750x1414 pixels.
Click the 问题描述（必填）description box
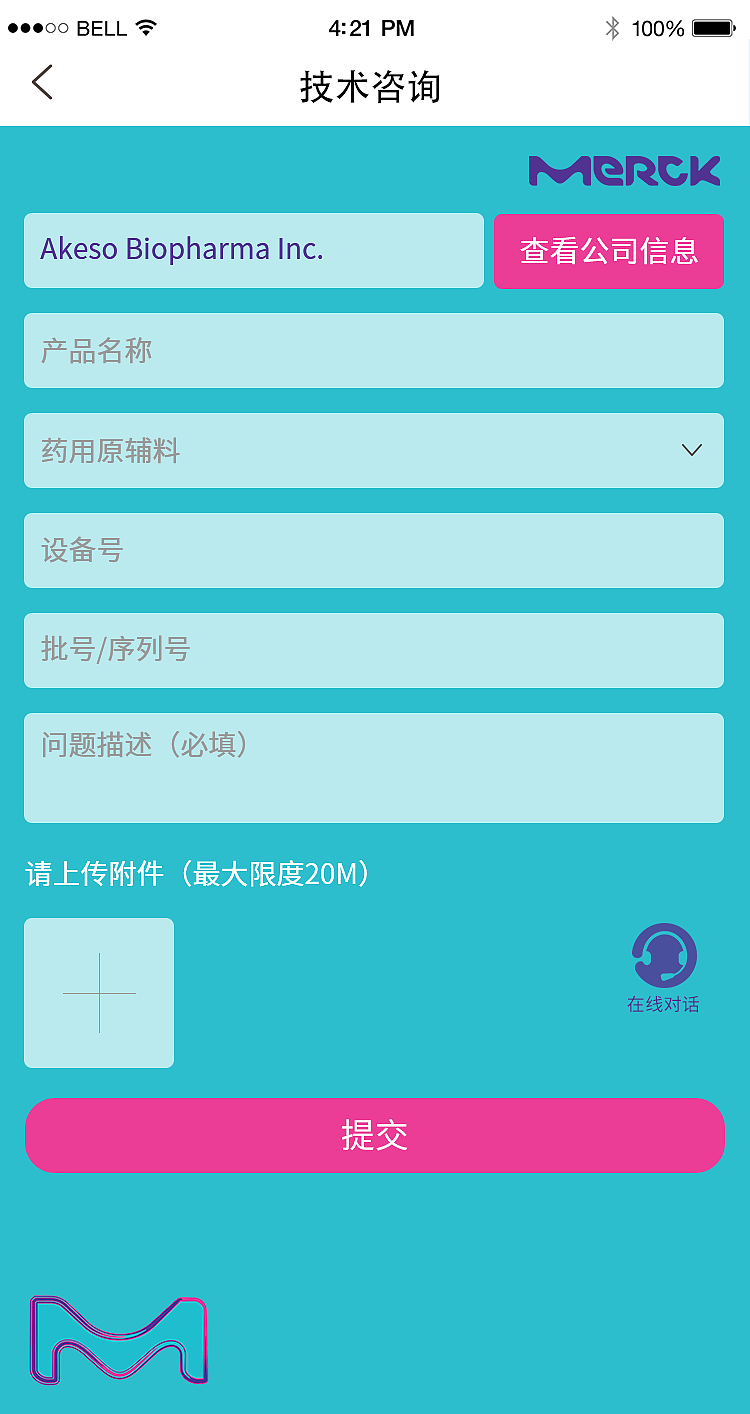point(375,768)
